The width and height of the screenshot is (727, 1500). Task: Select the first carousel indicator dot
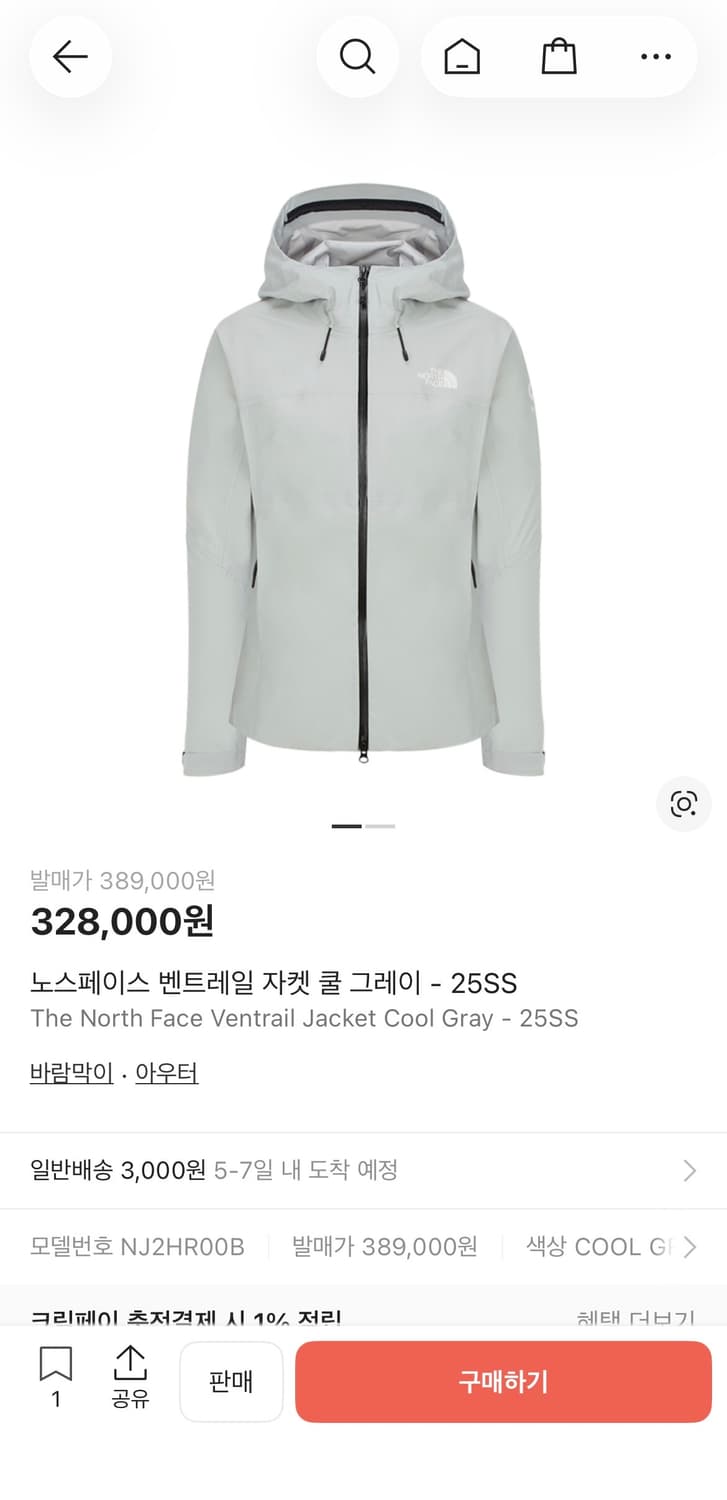pos(347,826)
